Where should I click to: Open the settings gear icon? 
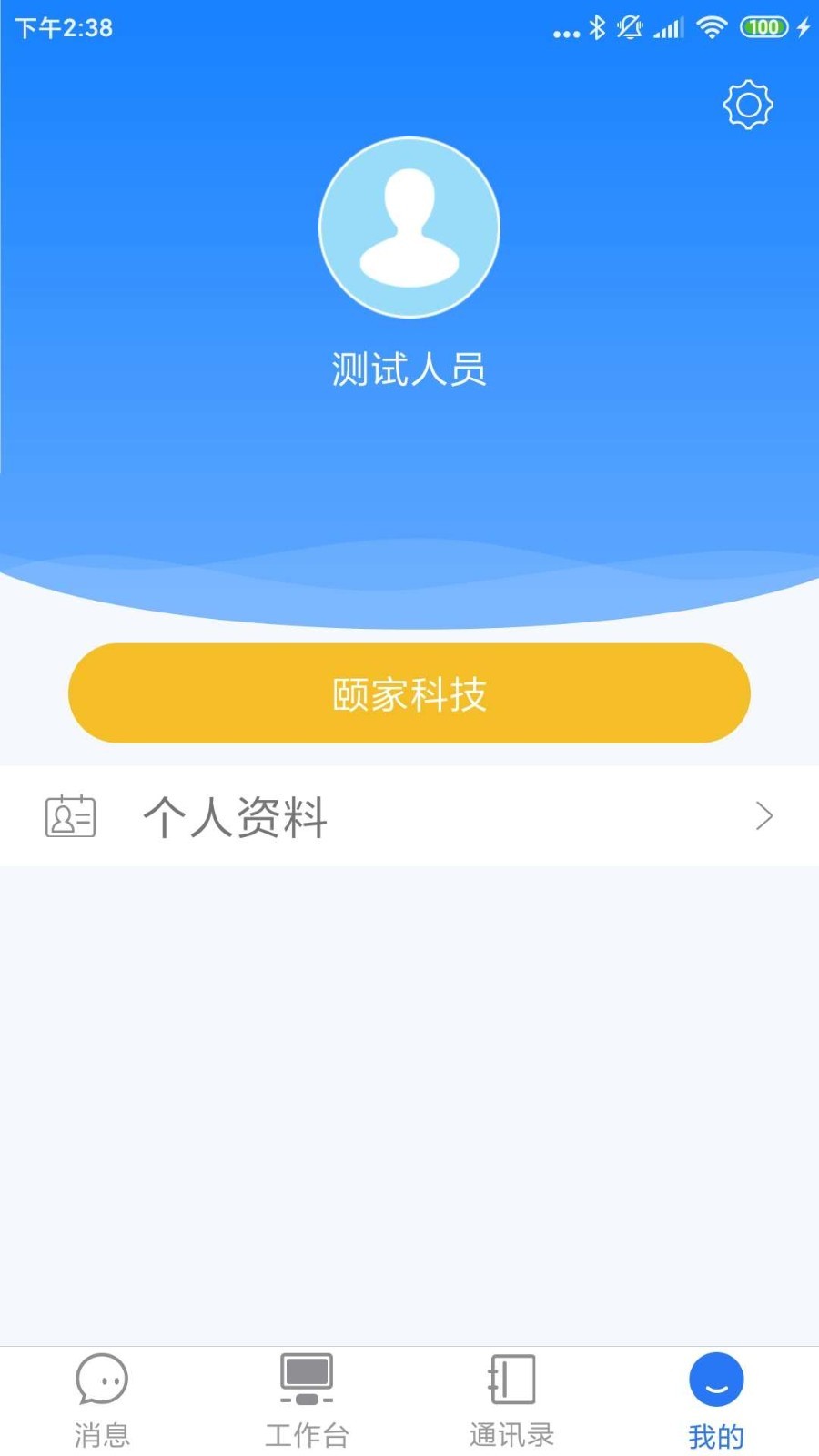click(x=748, y=104)
